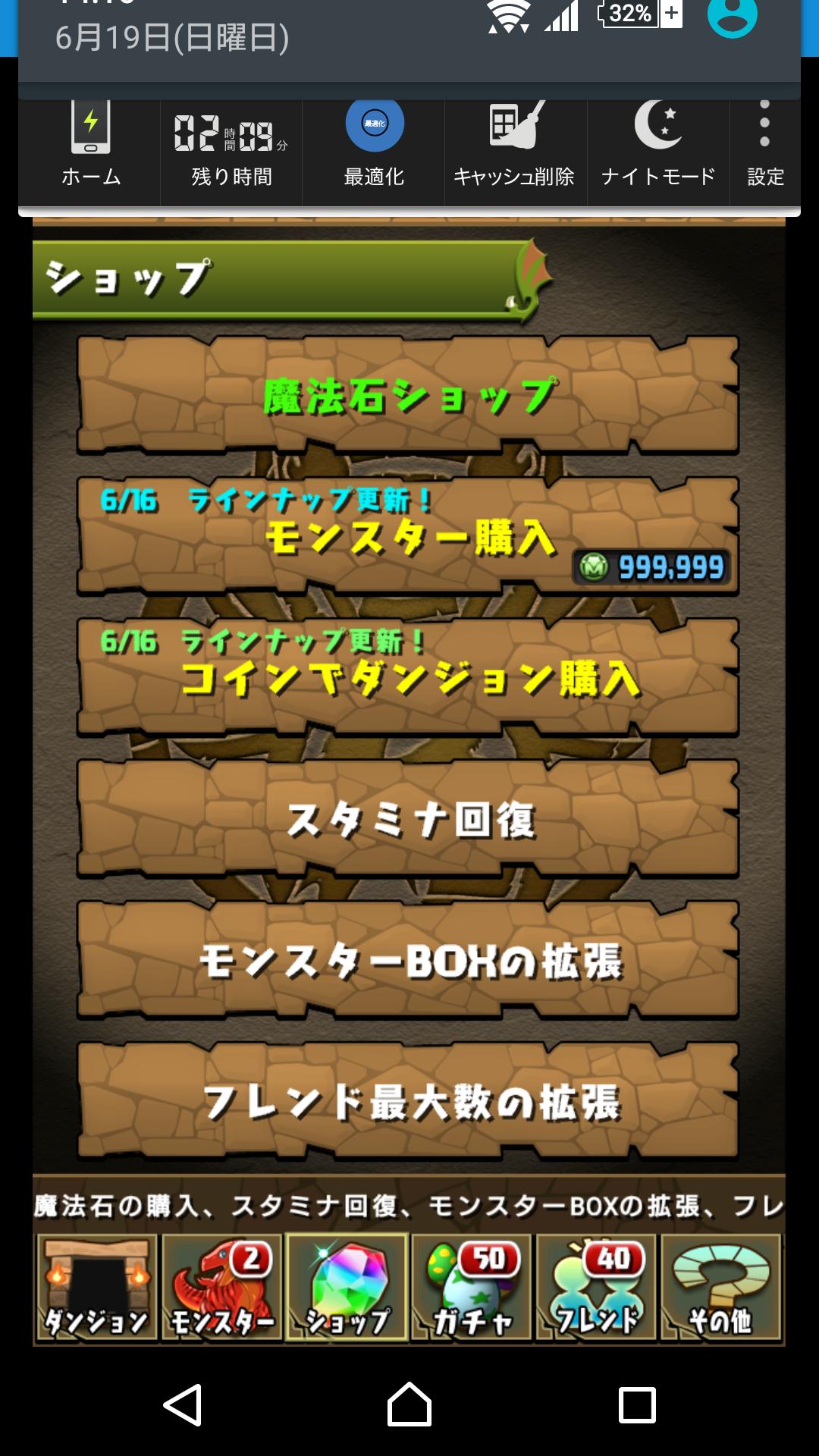Switch to the ダンジョン tab

pos(96,1288)
